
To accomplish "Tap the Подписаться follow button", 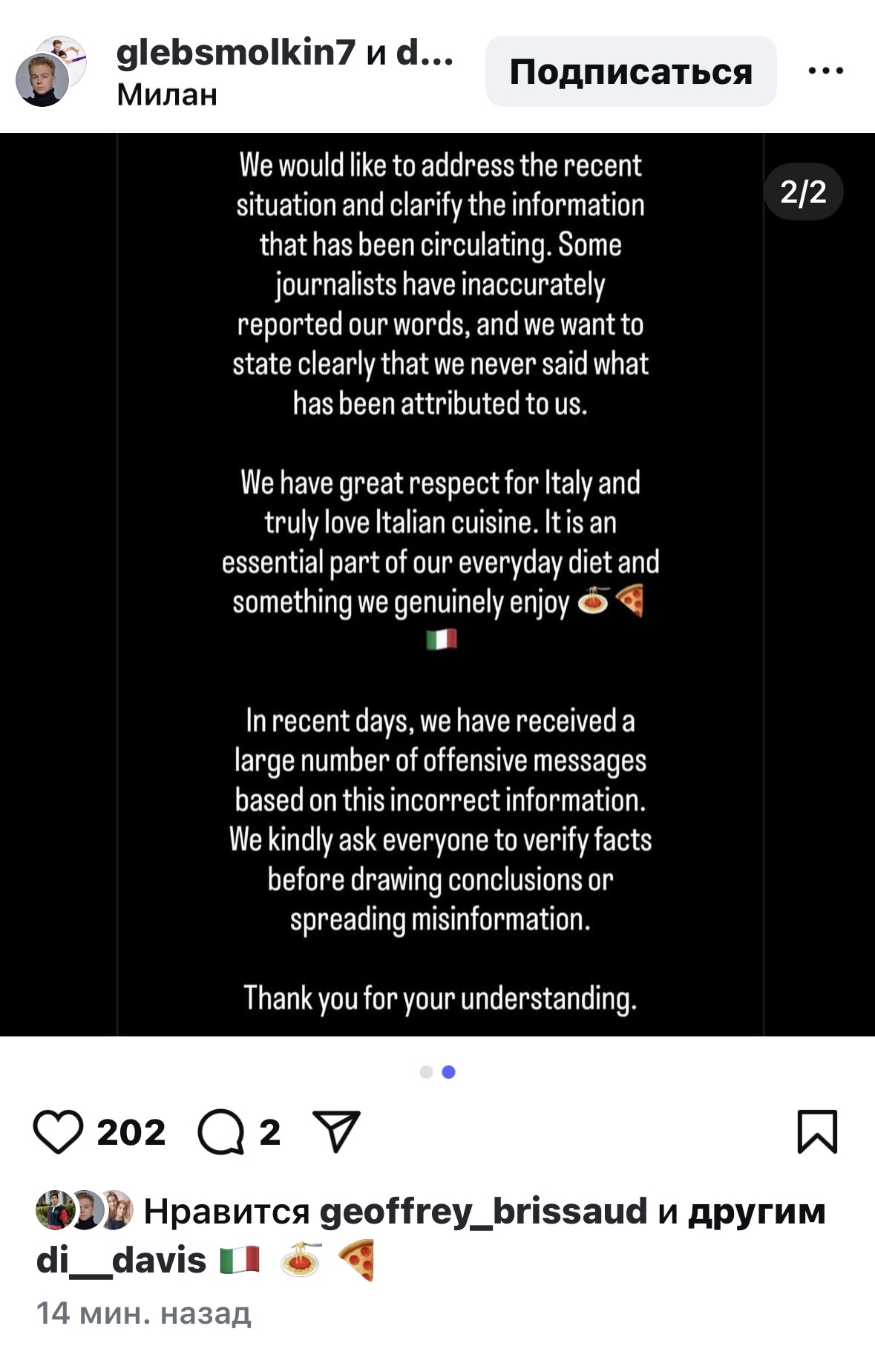I will (630, 71).
